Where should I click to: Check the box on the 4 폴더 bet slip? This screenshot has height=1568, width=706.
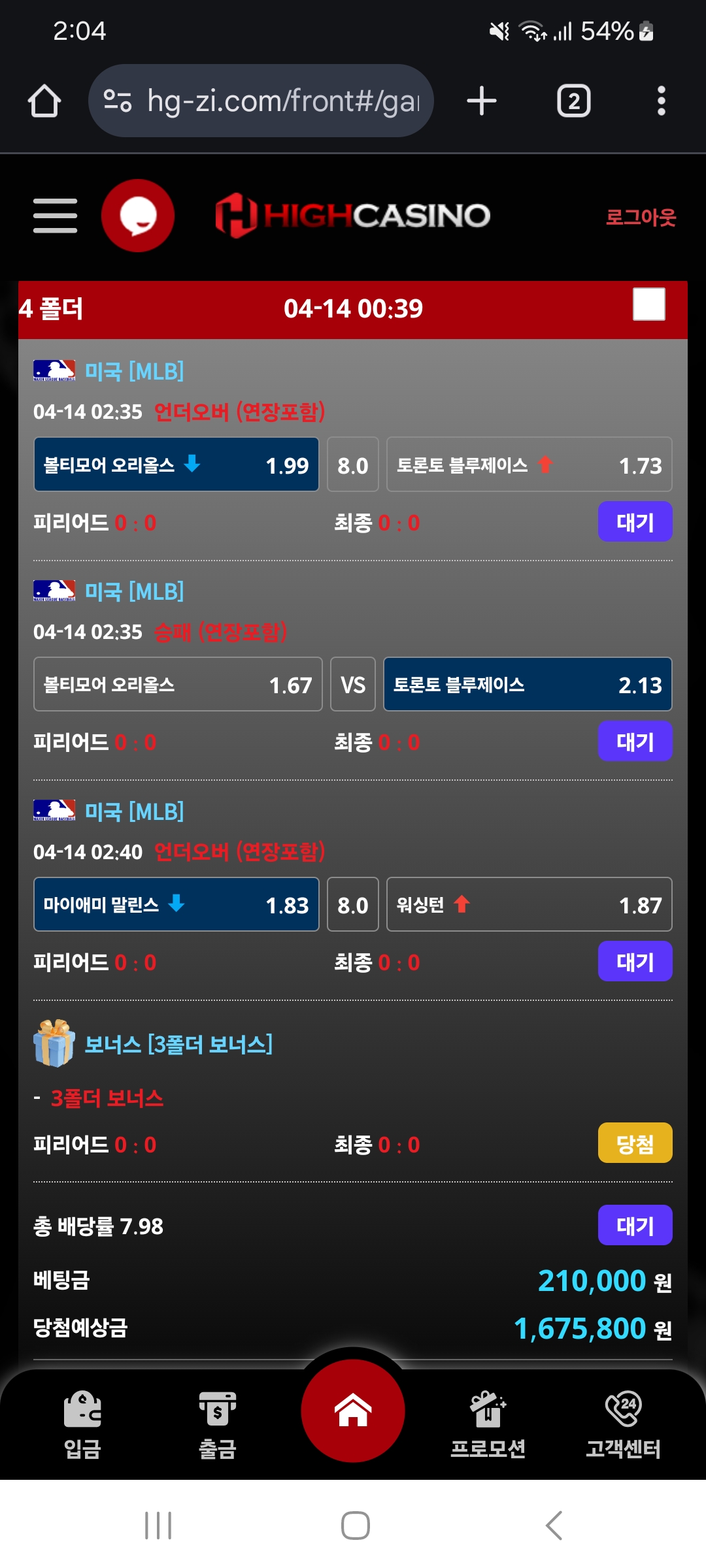point(648,304)
